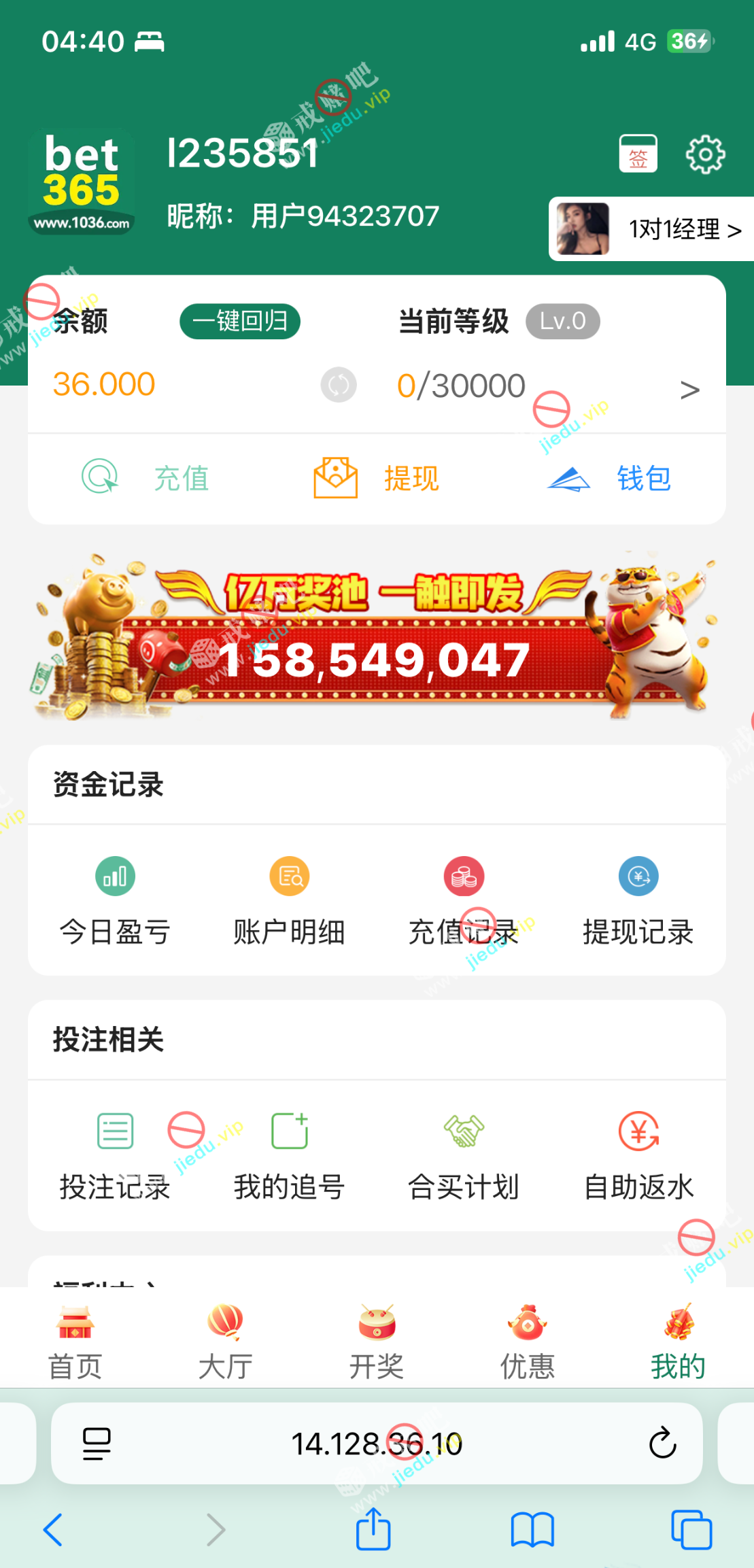Open 合买计划 group buy plan
The height and width of the screenshot is (1568, 754).
(464, 1155)
